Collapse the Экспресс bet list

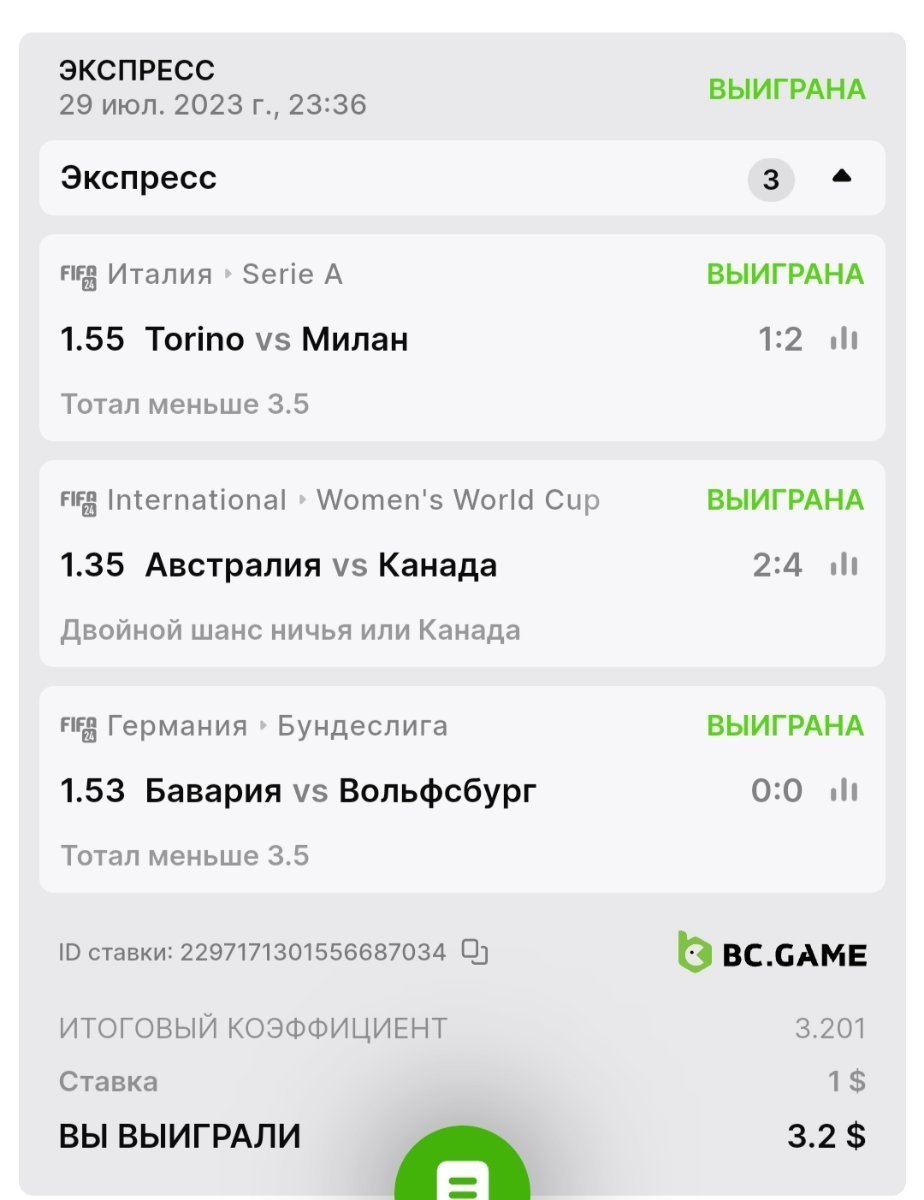click(841, 178)
